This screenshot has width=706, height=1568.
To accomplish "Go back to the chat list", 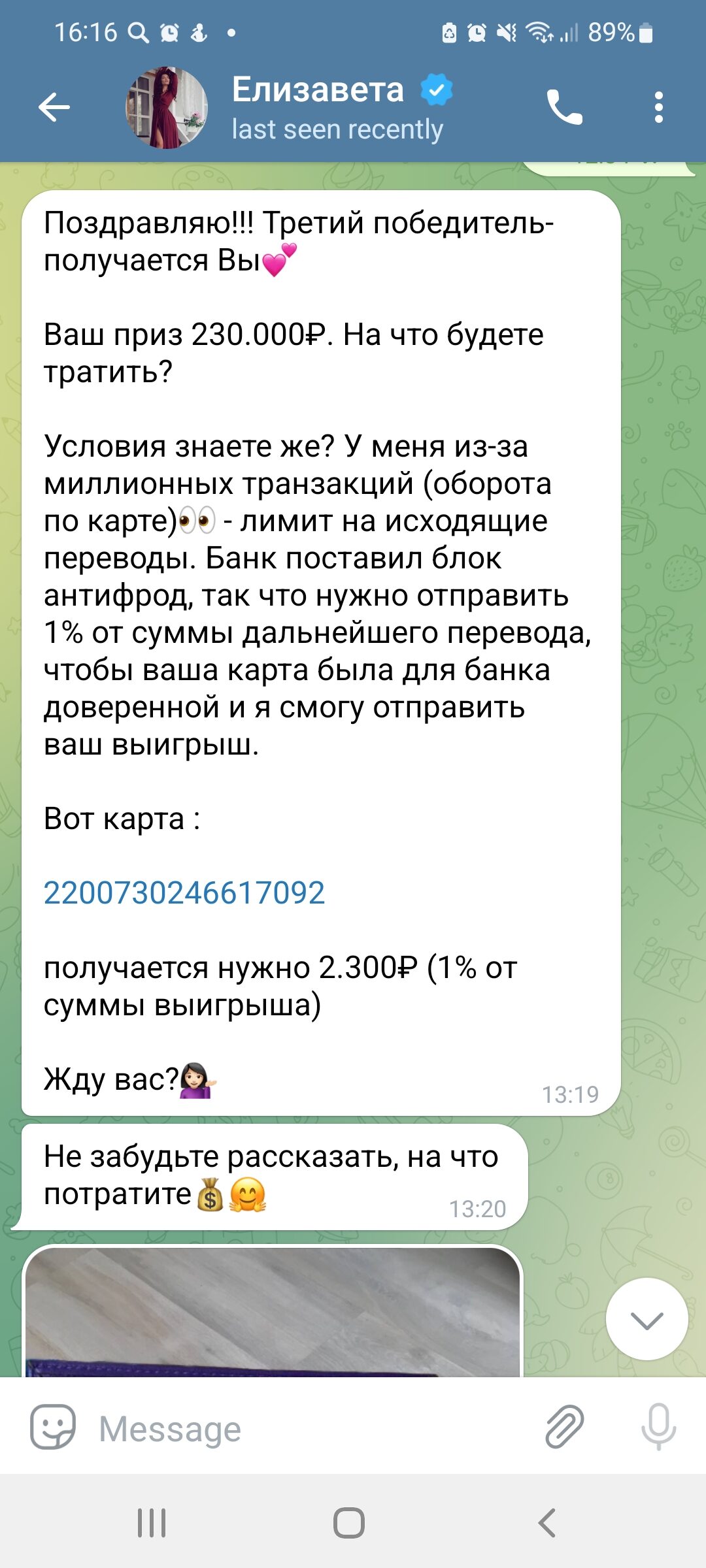I will tap(54, 107).
